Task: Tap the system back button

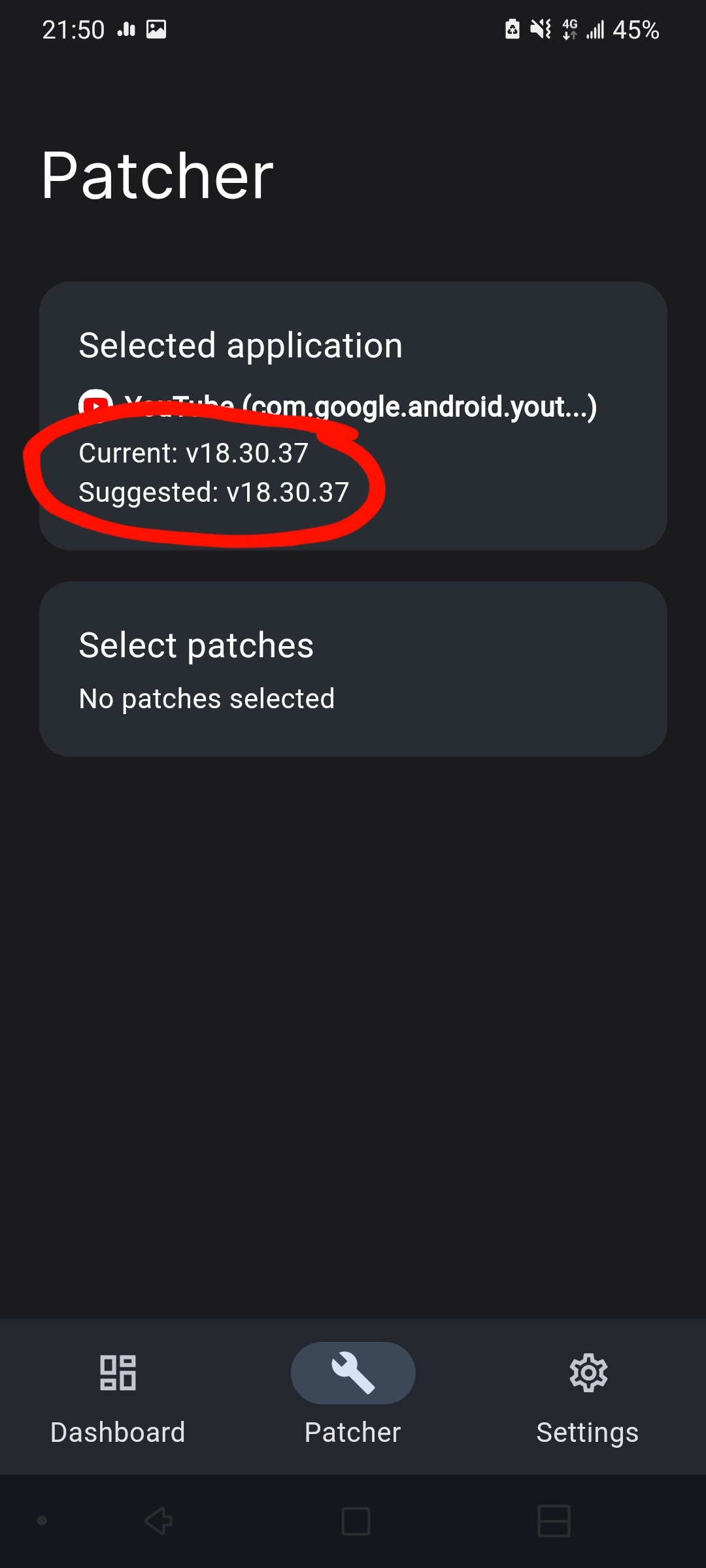Action: 159,1521
